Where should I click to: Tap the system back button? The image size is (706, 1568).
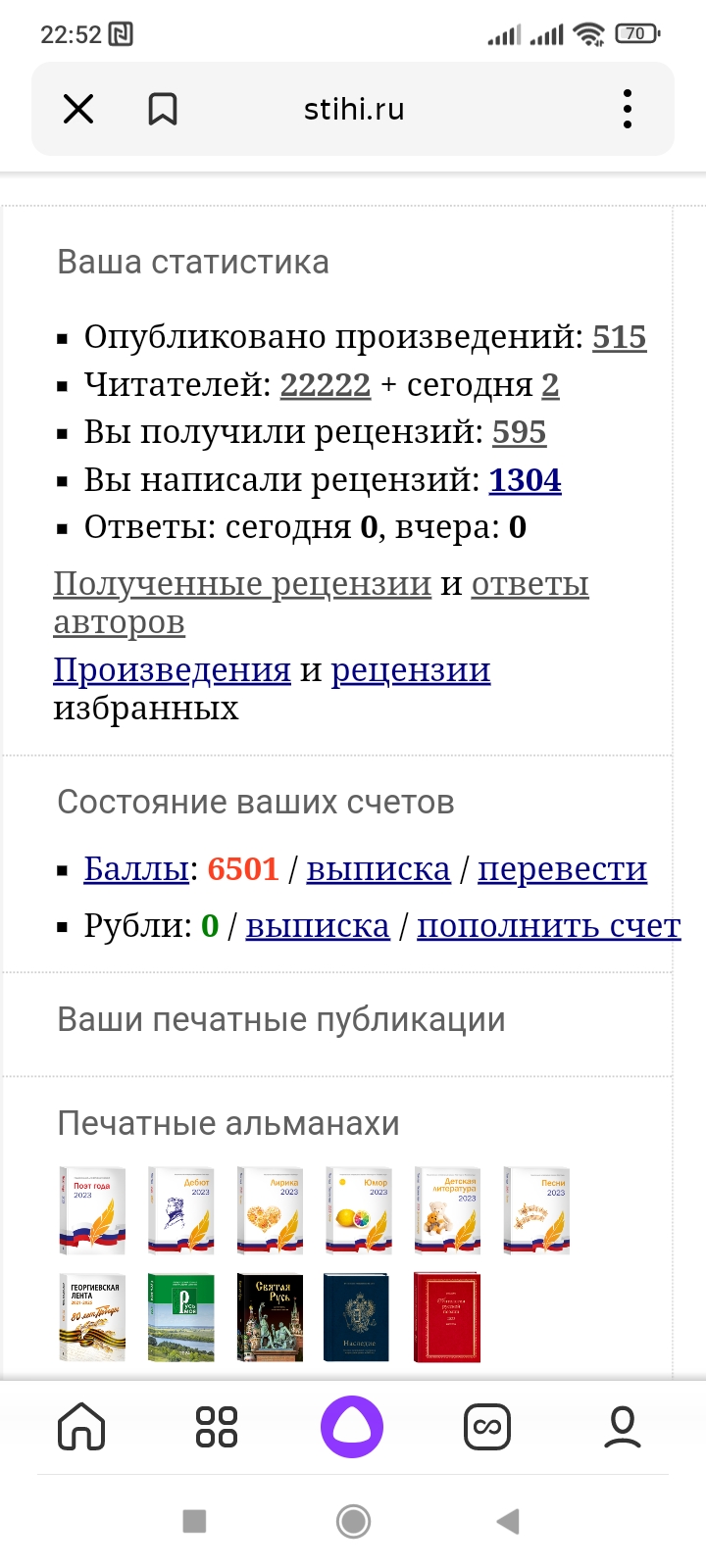(x=508, y=1521)
